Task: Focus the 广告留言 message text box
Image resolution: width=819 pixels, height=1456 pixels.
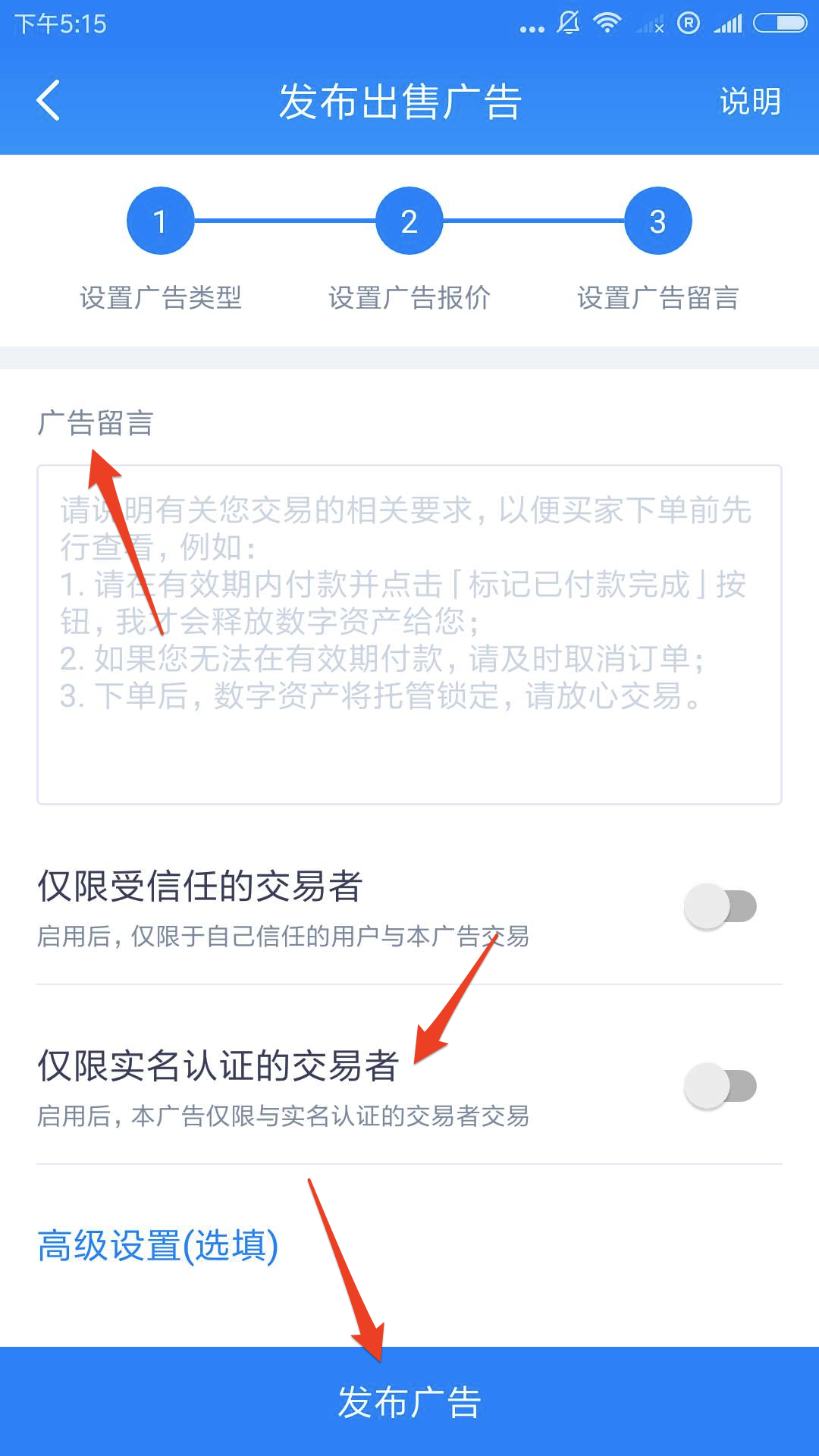Action: click(409, 634)
